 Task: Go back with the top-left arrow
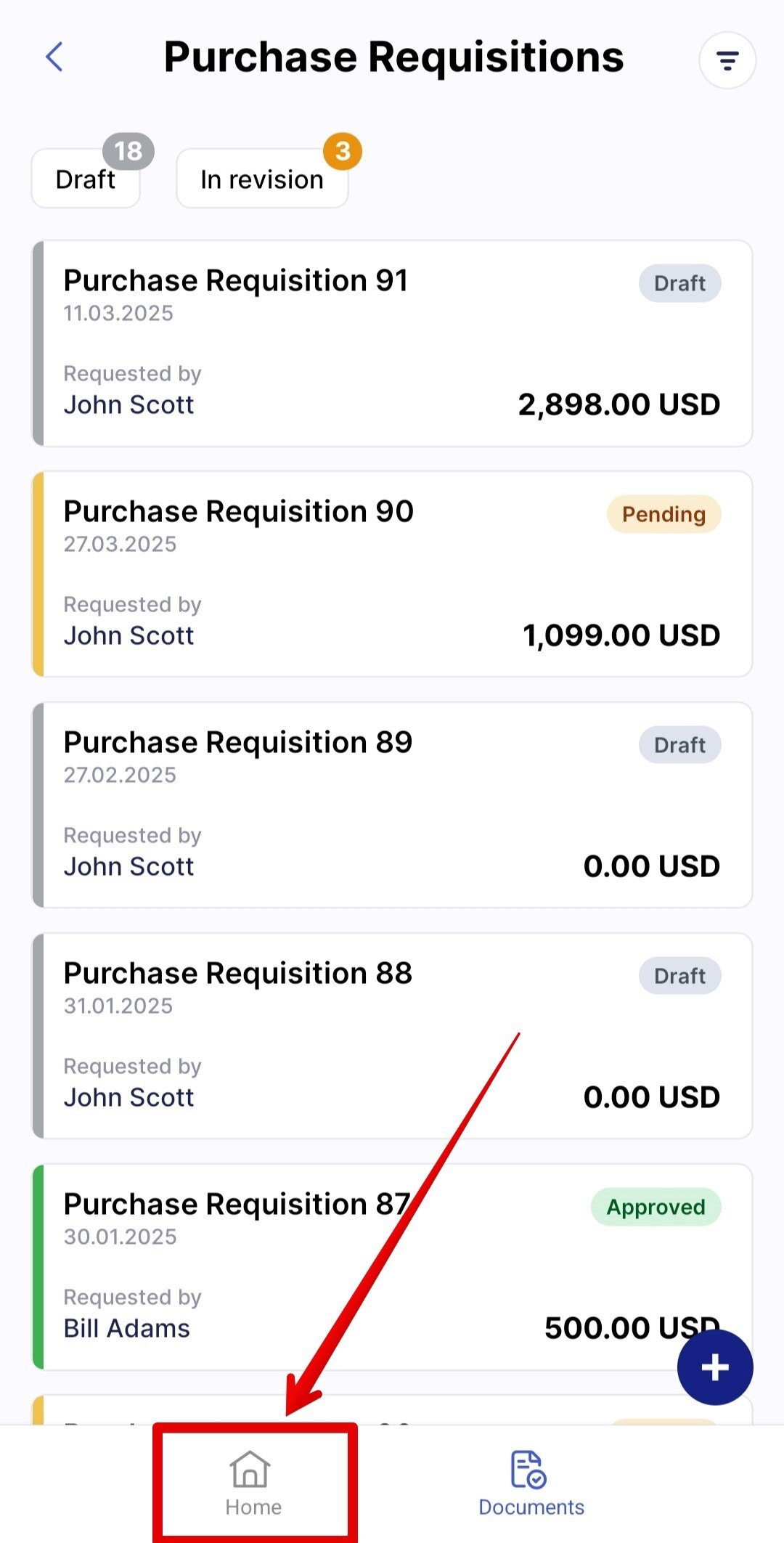click(x=54, y=57)
